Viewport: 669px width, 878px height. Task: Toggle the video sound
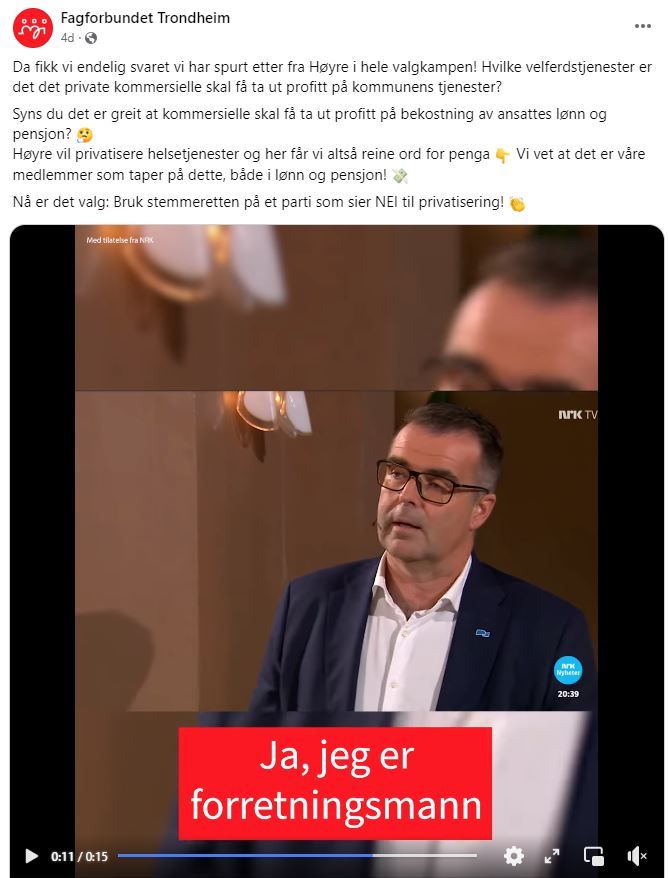(636, 856)
